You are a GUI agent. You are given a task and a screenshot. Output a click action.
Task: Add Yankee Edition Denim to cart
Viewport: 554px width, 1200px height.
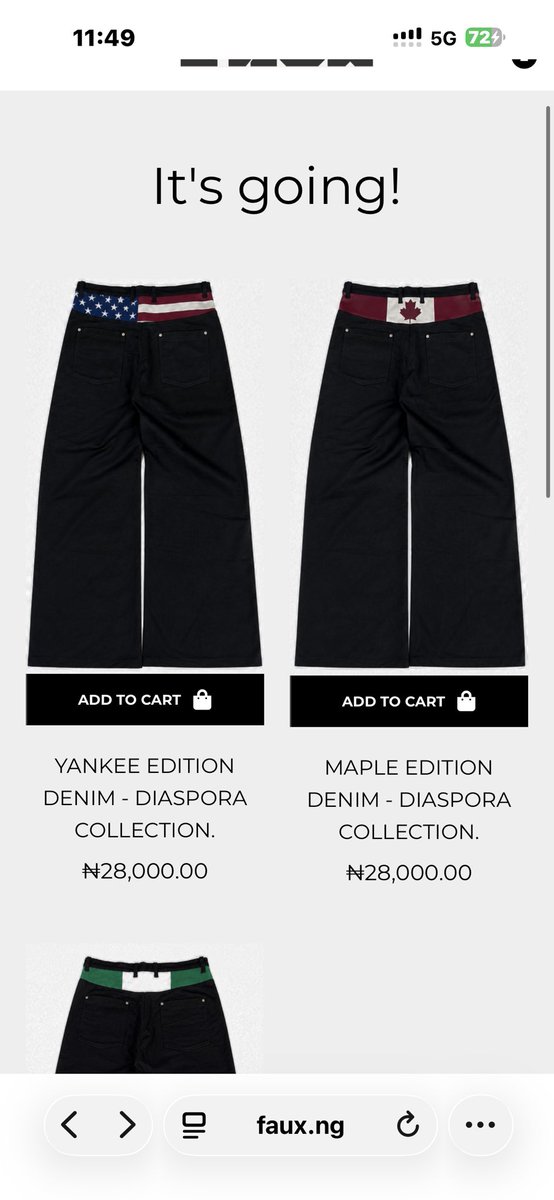click(x=145, y=700)
